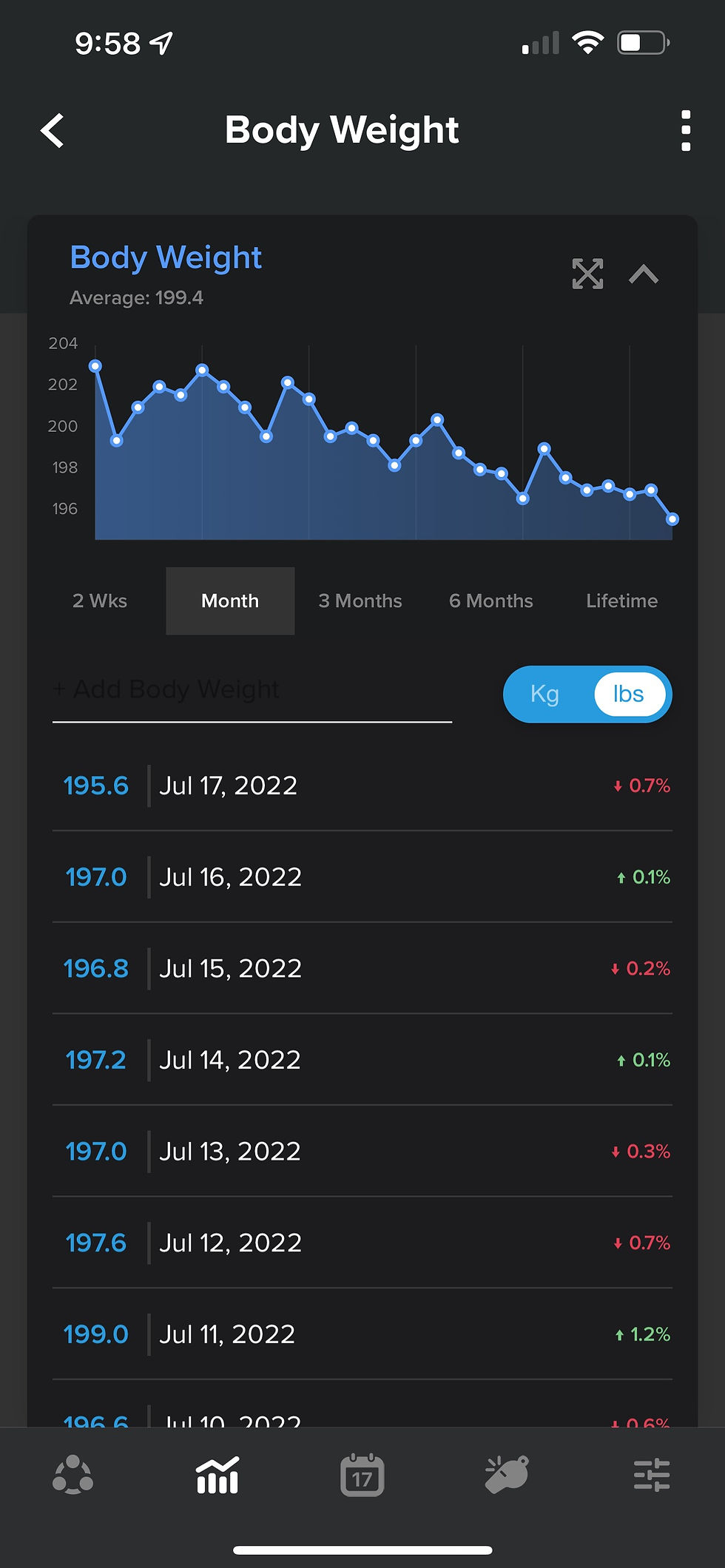
Task: Switch chart to 6 Months
Action: pos(490,601)
